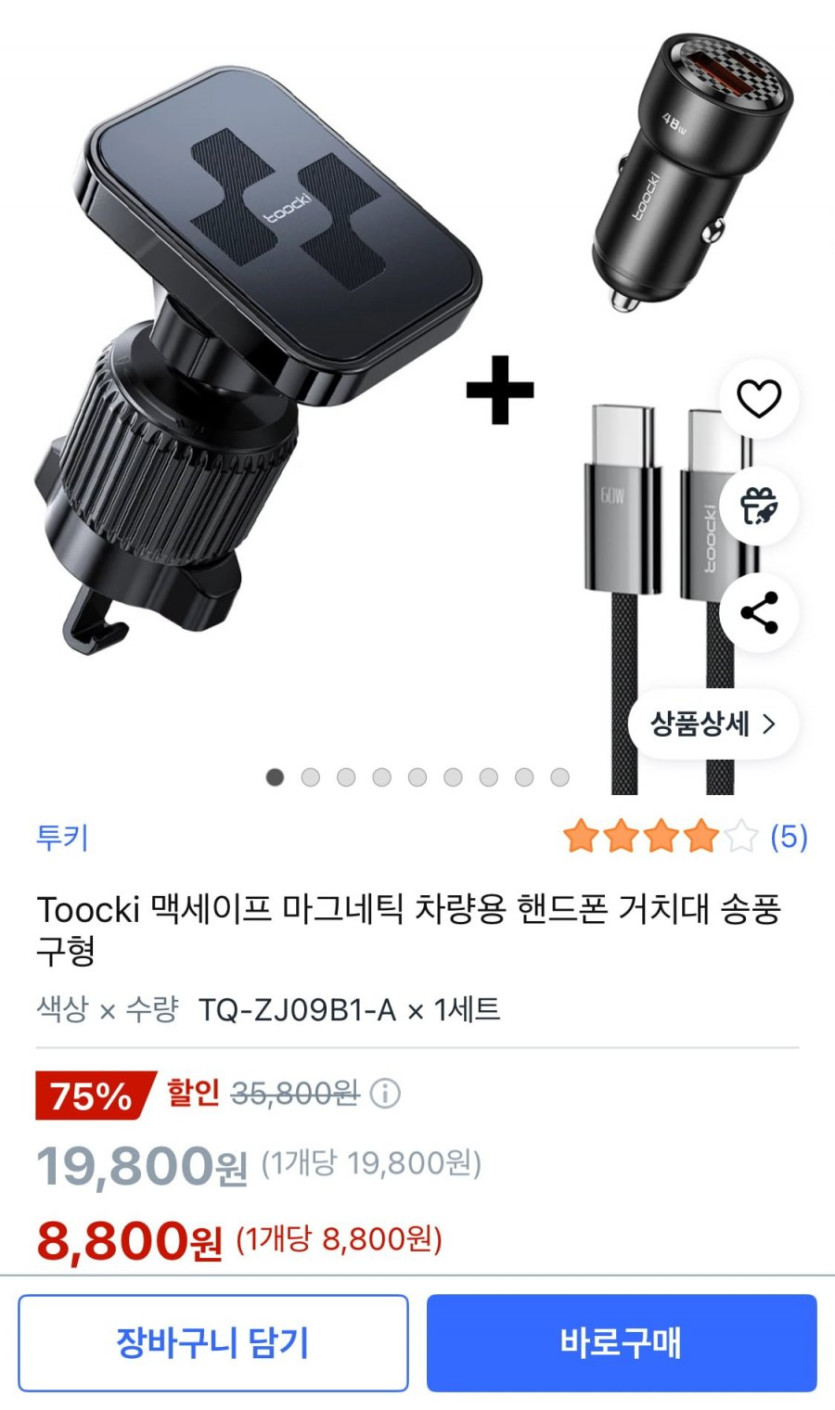Add item with 장바구니 담기 button
835x1410 pixels.
(x=213, y=1343)
